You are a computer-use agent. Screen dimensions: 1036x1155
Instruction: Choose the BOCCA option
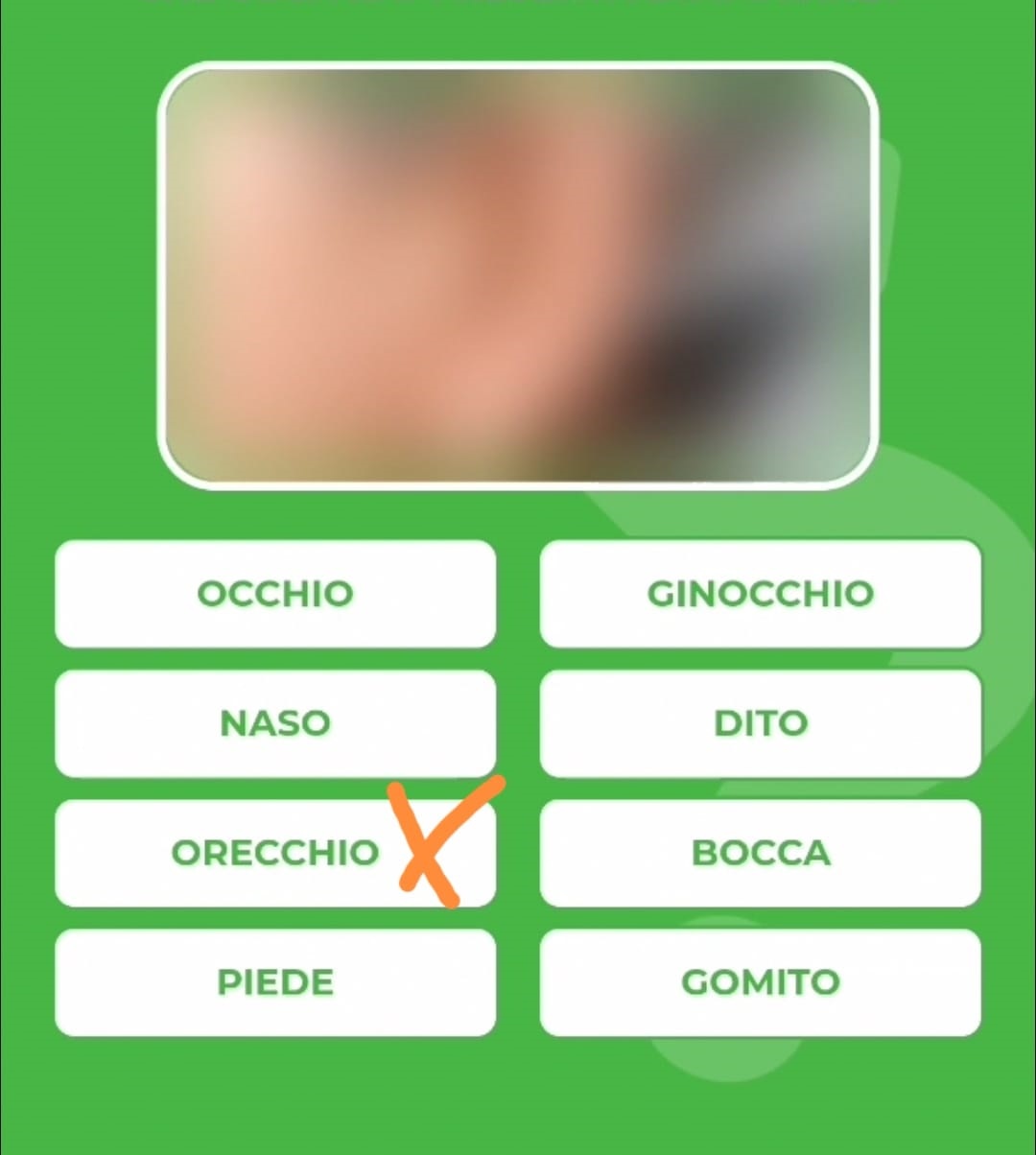[760, 853]
